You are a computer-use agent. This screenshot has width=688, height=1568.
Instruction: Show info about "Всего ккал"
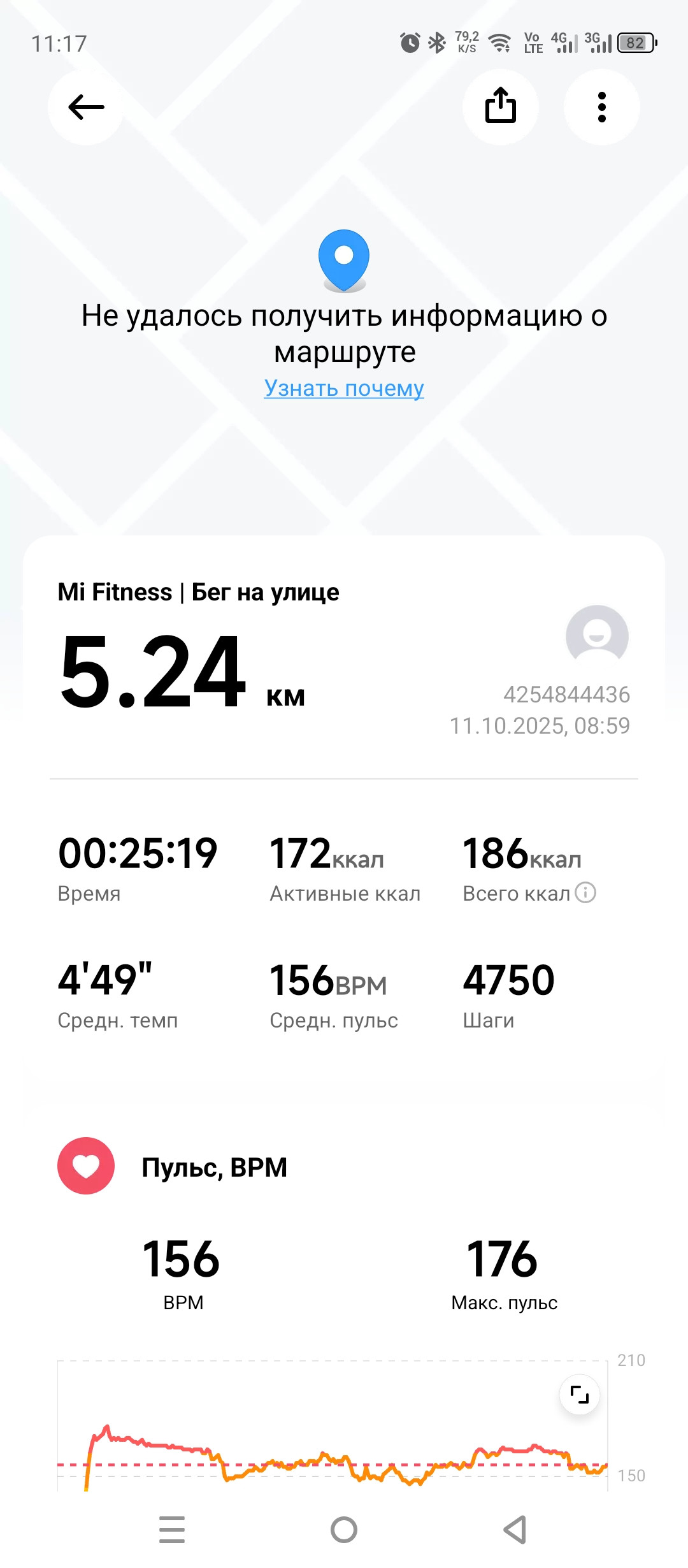pos(585,892)
